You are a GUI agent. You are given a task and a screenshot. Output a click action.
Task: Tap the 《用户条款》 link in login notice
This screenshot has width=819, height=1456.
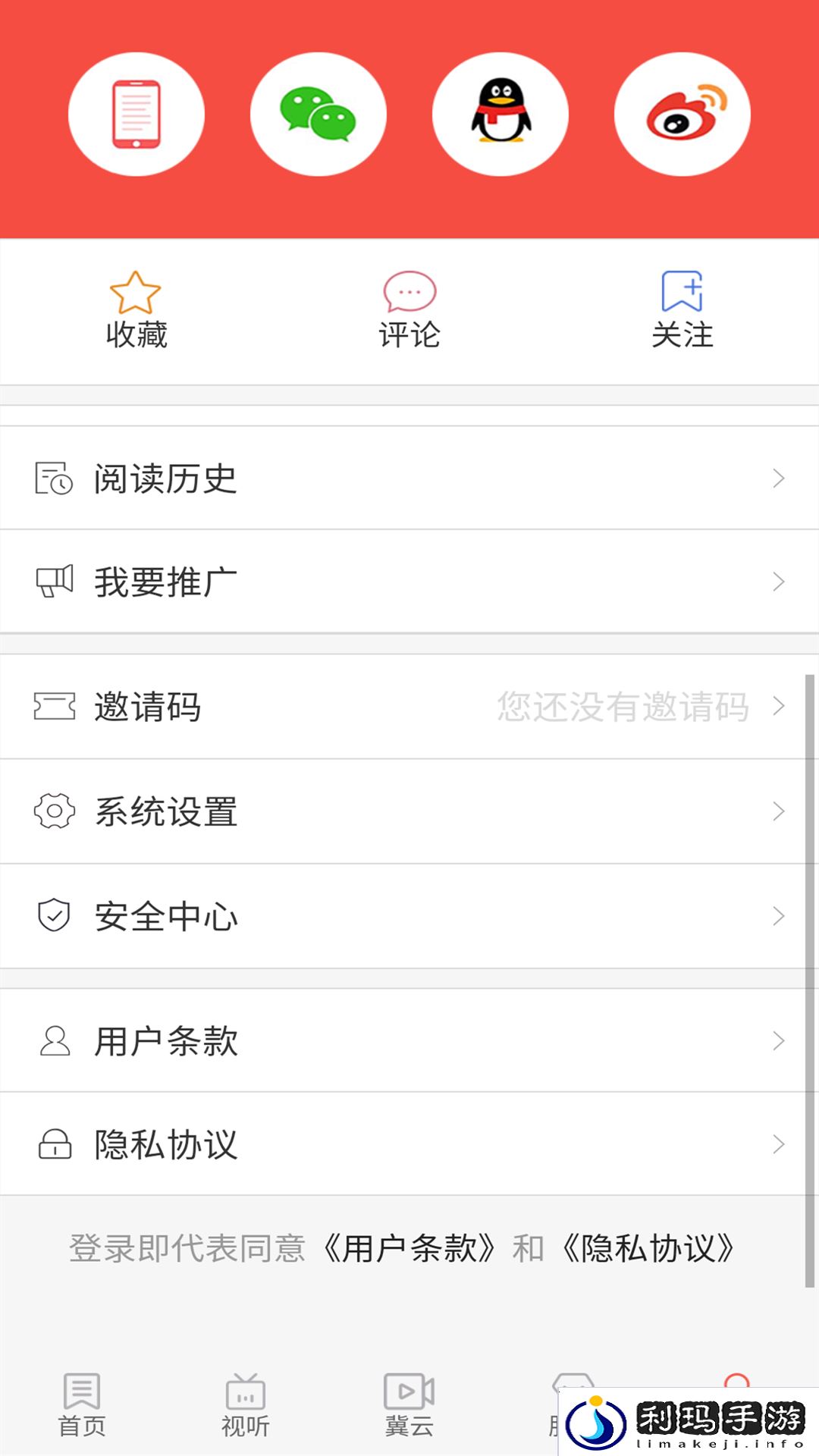pyautogui.click(x=409, y=1248)
